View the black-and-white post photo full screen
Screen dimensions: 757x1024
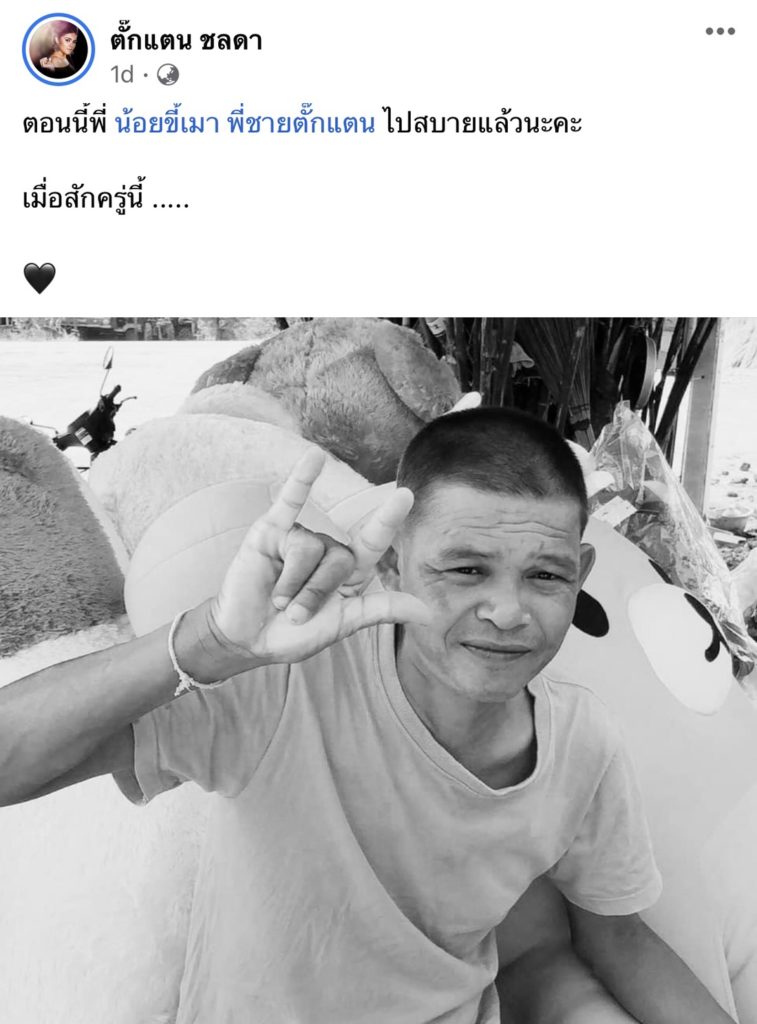(x=378, y=670)
